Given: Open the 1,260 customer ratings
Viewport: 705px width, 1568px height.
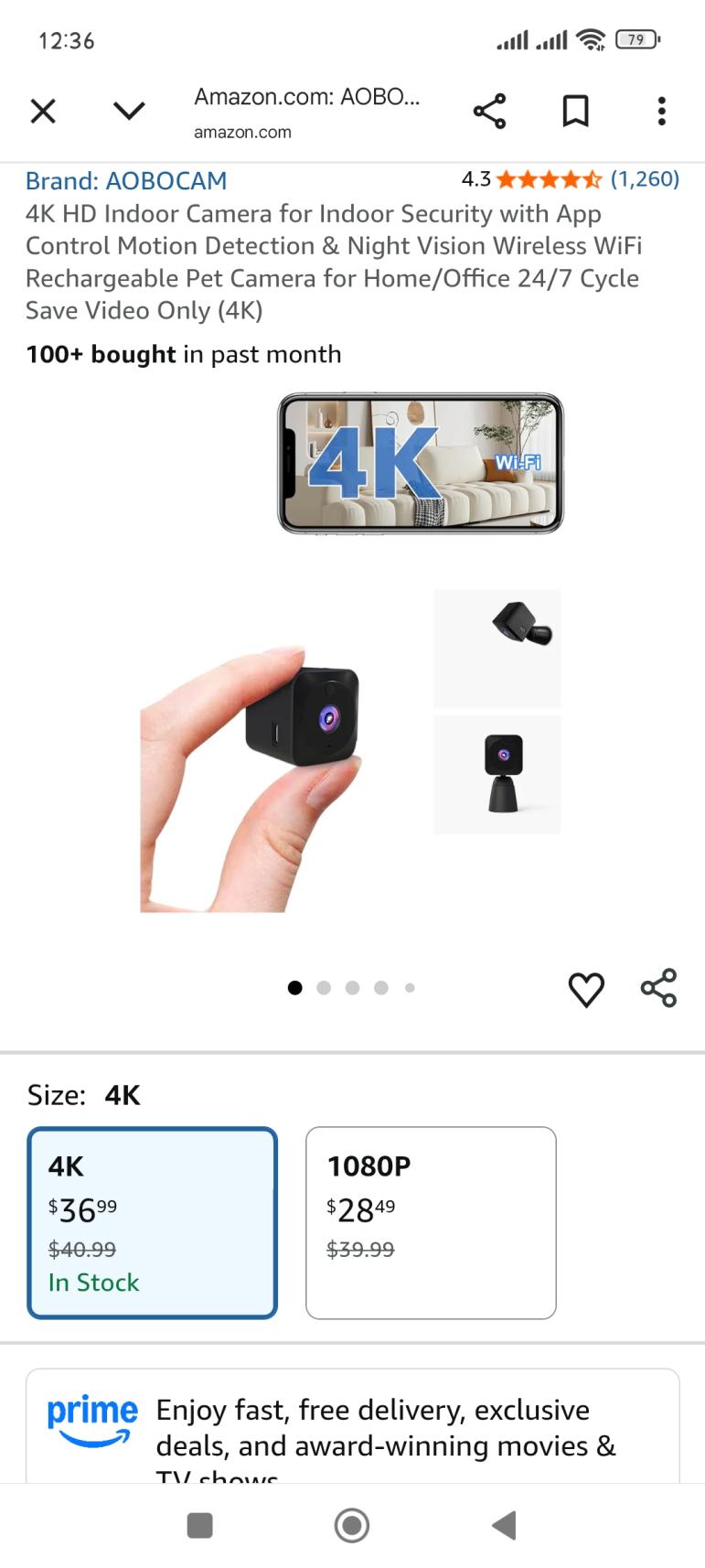Looking at the screenshot, I should point(645,179).
